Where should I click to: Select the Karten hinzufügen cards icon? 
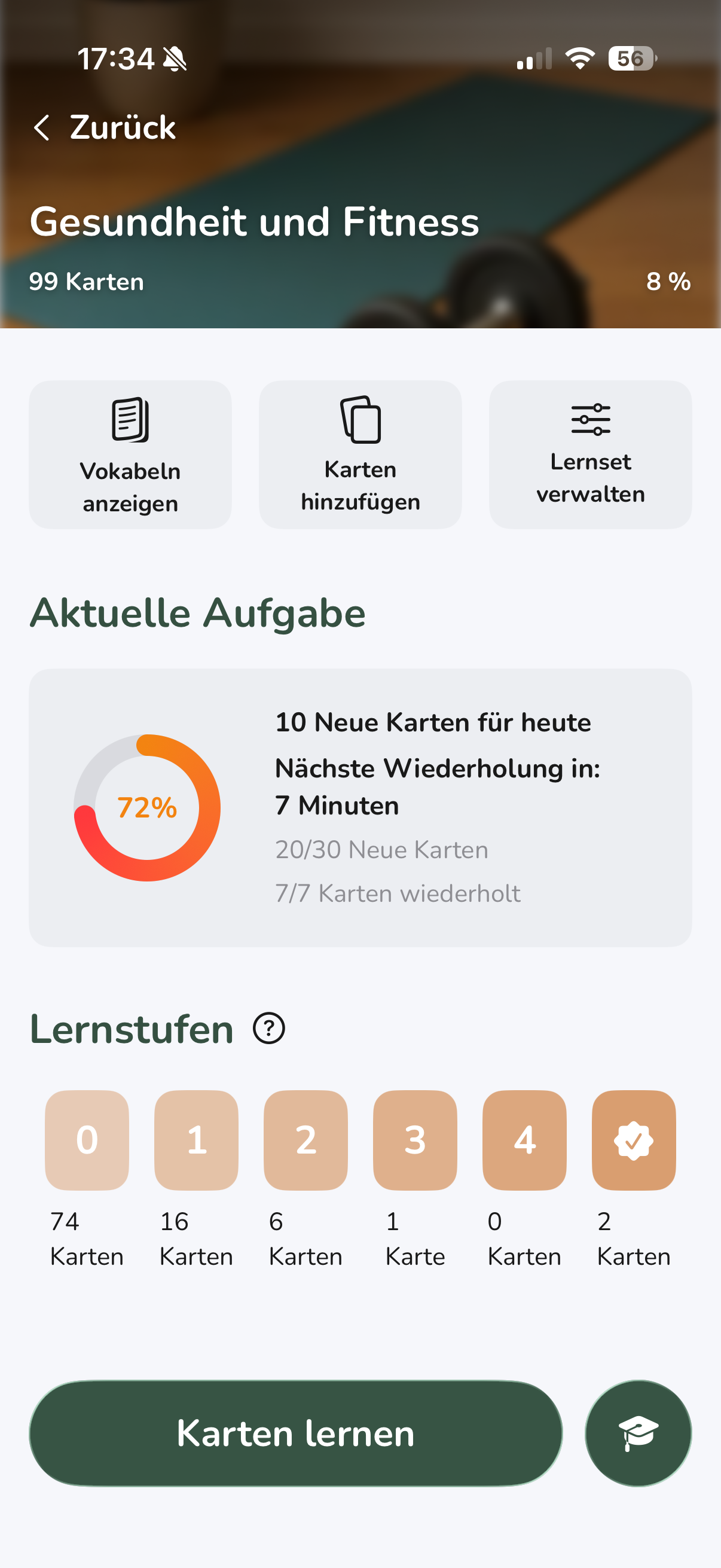pyautogui.click(x=360, y=420)
